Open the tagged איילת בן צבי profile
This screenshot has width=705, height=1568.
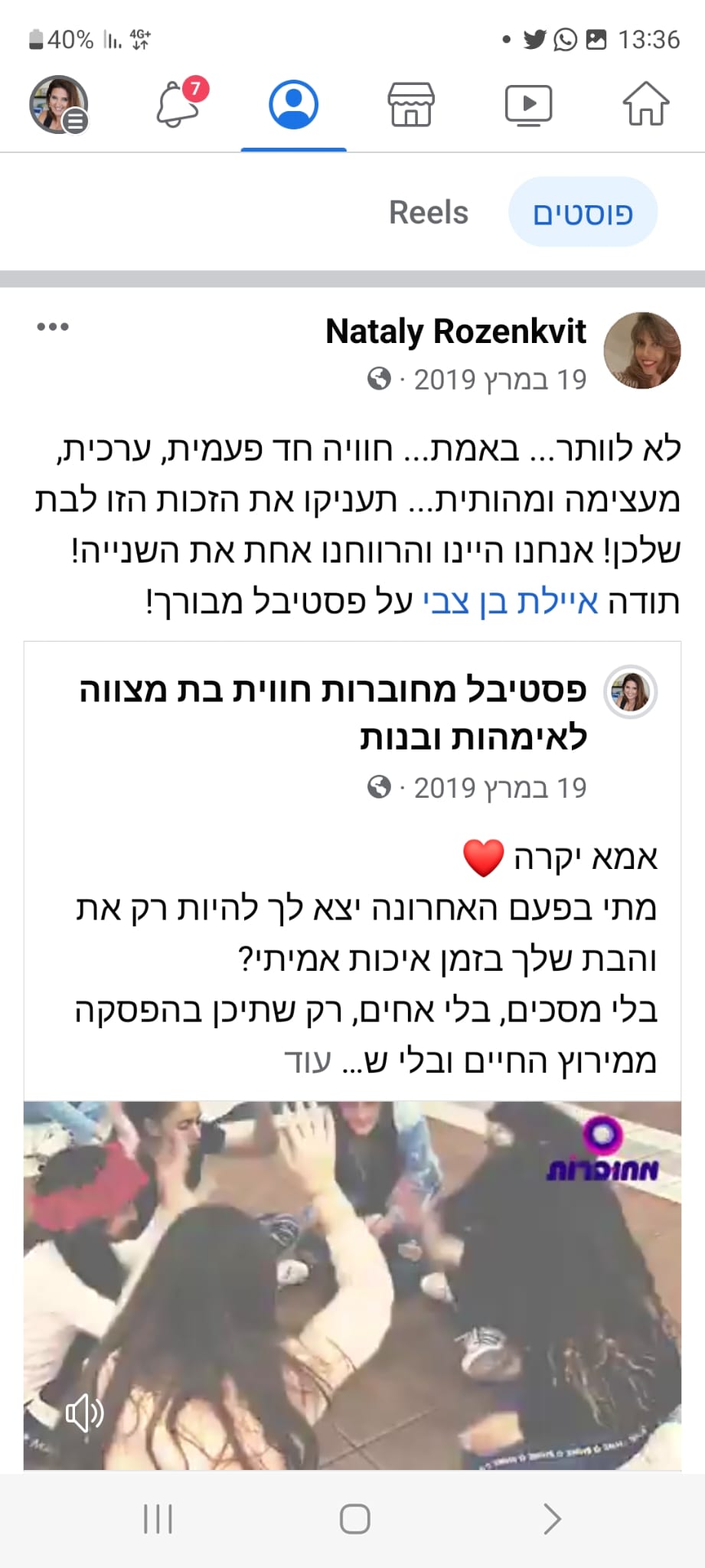(511, 601)
